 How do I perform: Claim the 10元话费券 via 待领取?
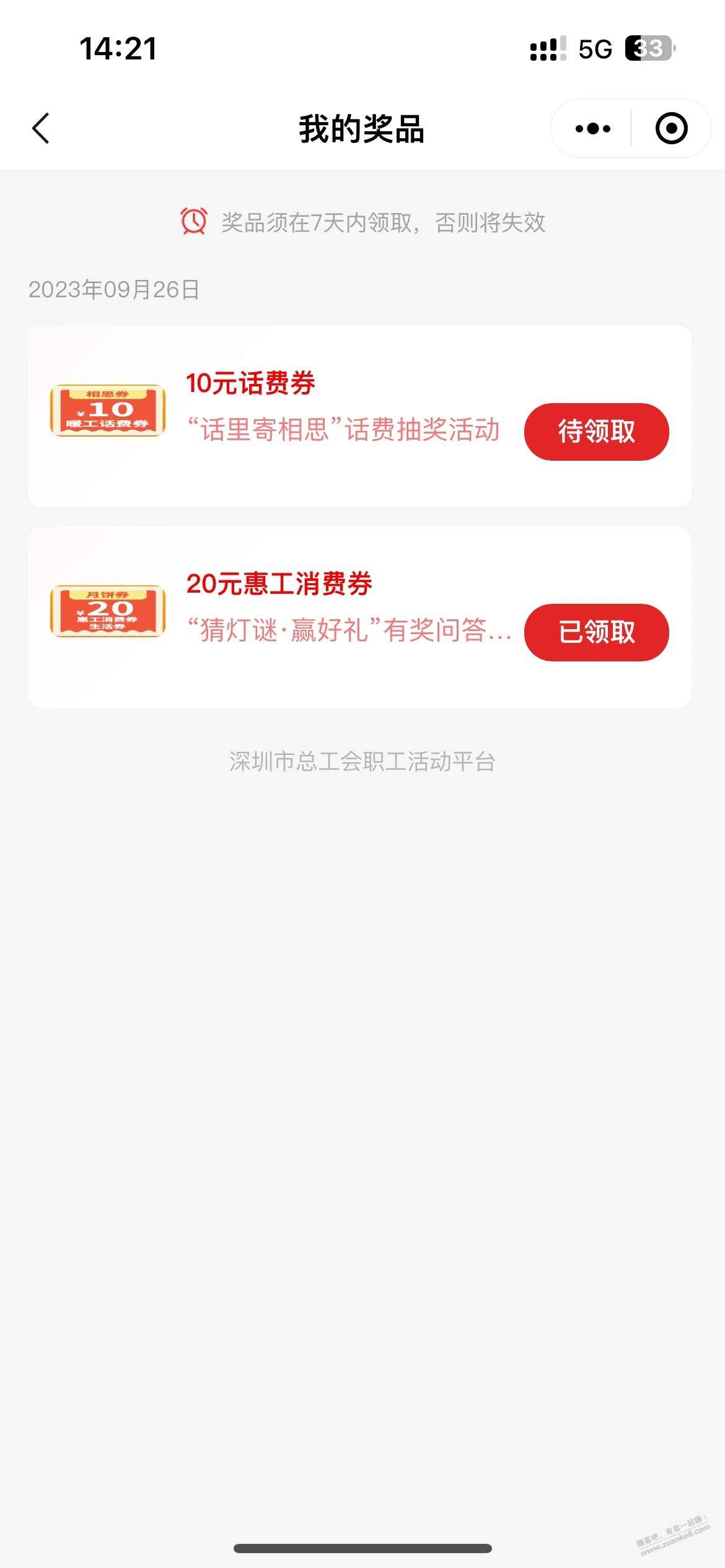click(596, 432)
